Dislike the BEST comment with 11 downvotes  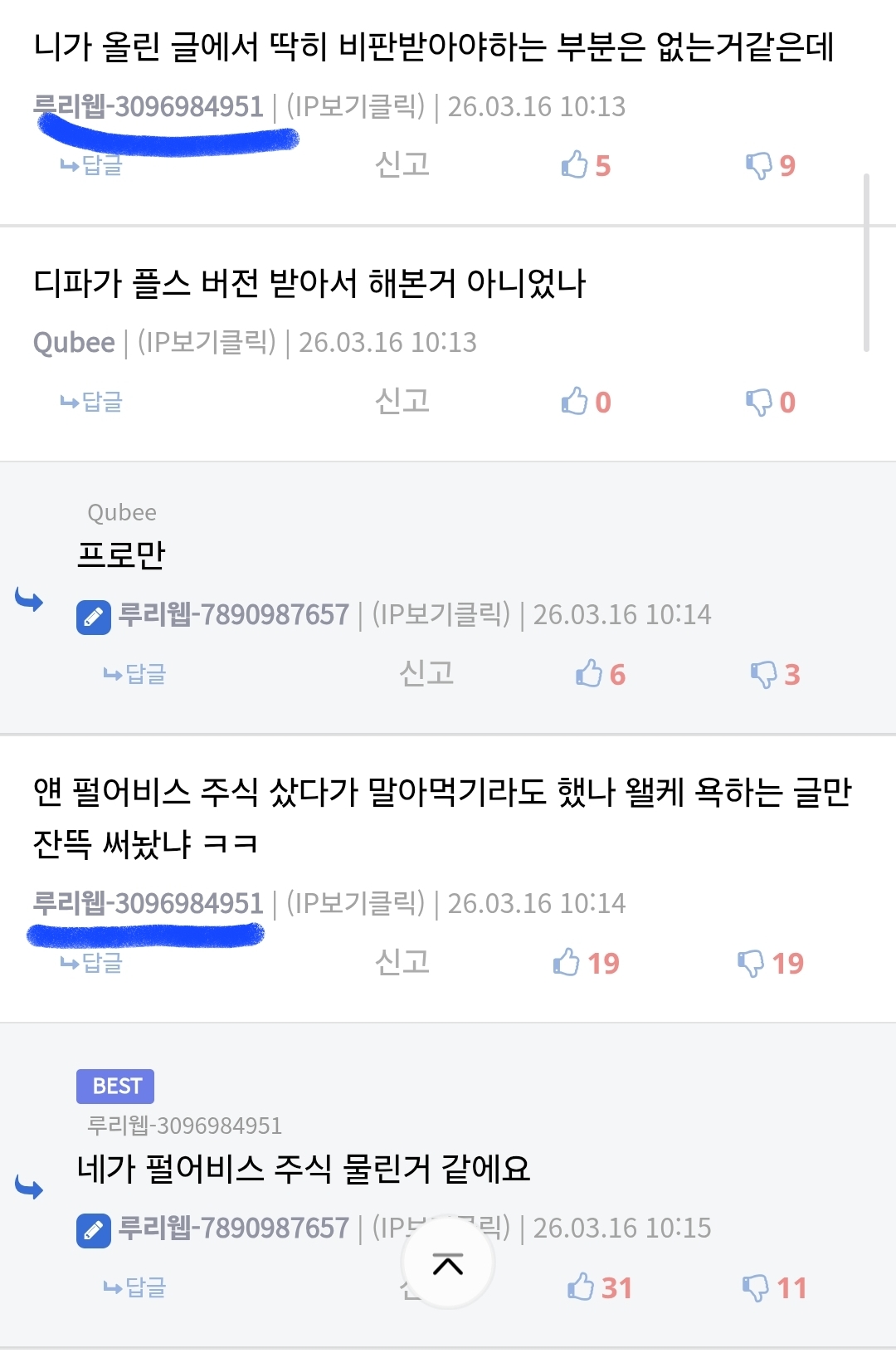coord(774,1287)
